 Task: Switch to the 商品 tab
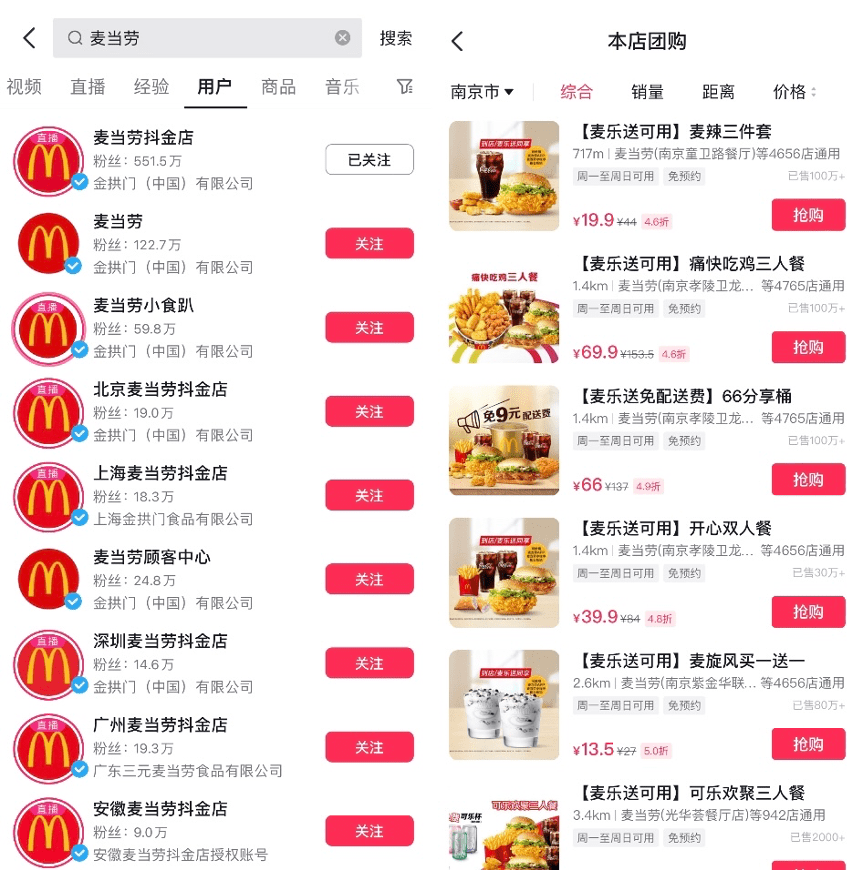278,87
